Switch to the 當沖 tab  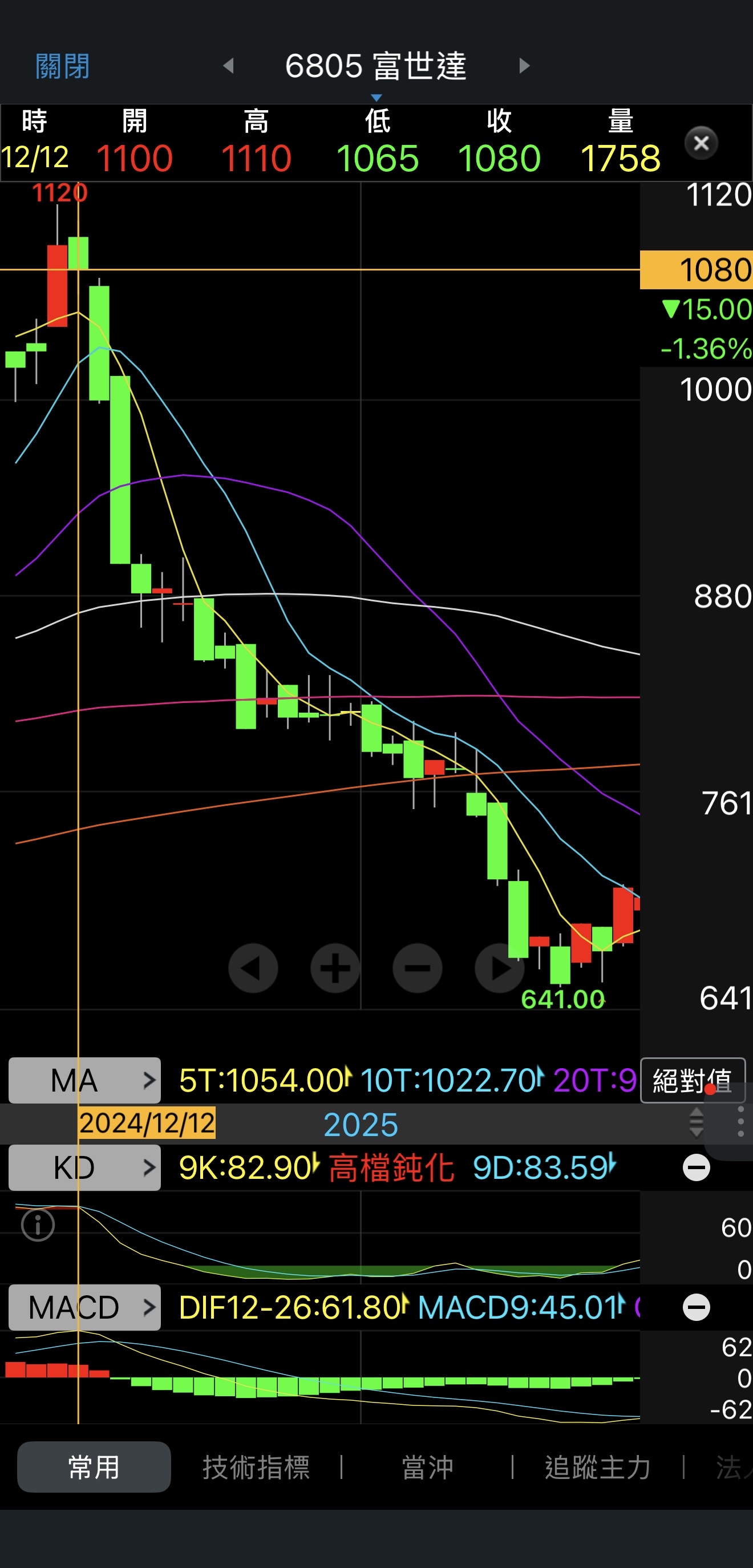pyautogui.click(x=427, y=1467)
